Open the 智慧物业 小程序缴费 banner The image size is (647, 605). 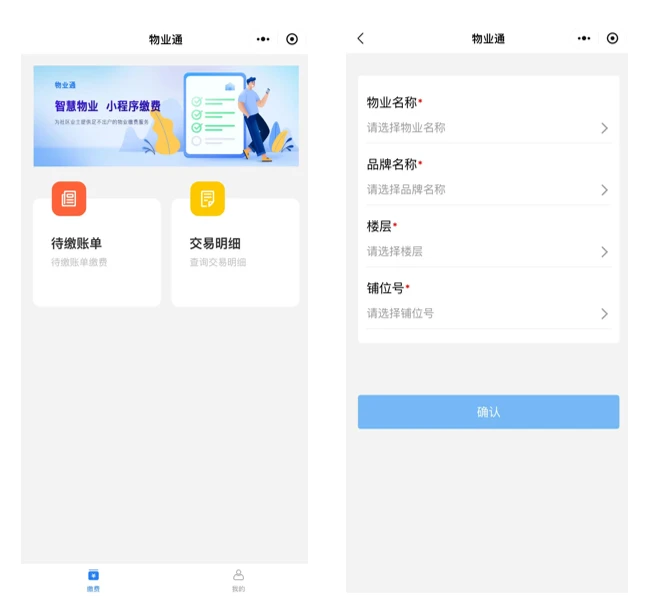(166, 116)
